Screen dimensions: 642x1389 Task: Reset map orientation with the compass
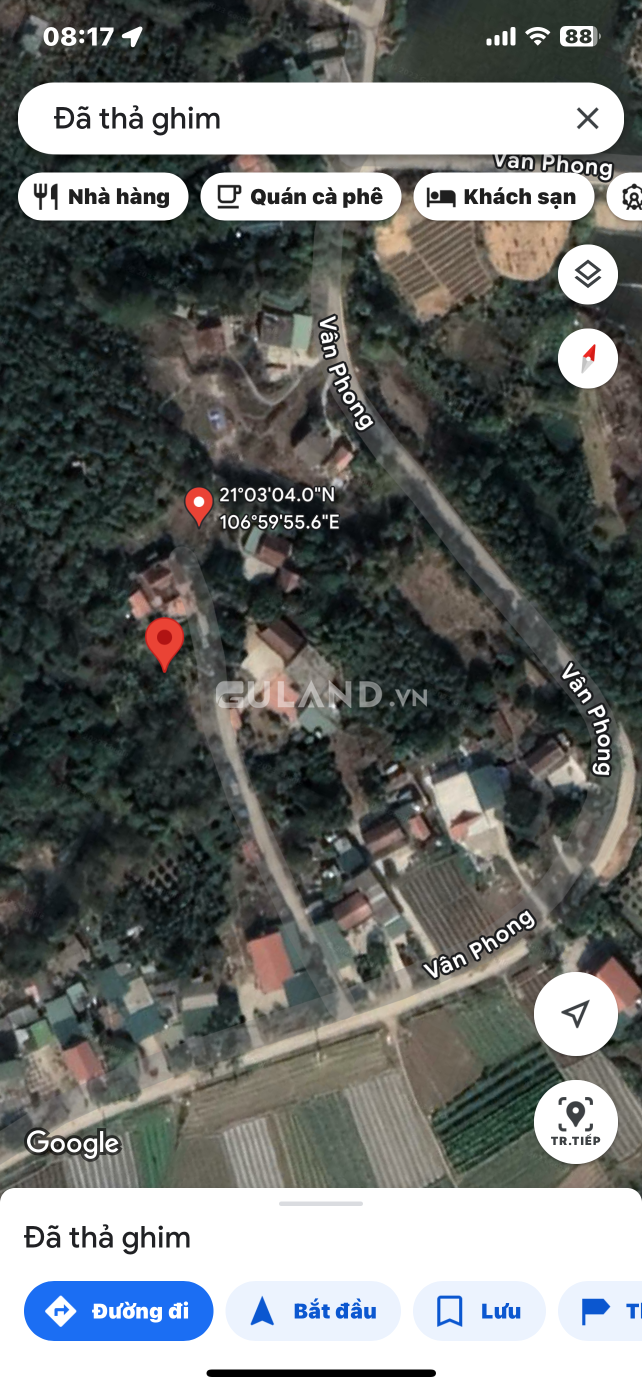pyautogui.click(x=588, y=358)
